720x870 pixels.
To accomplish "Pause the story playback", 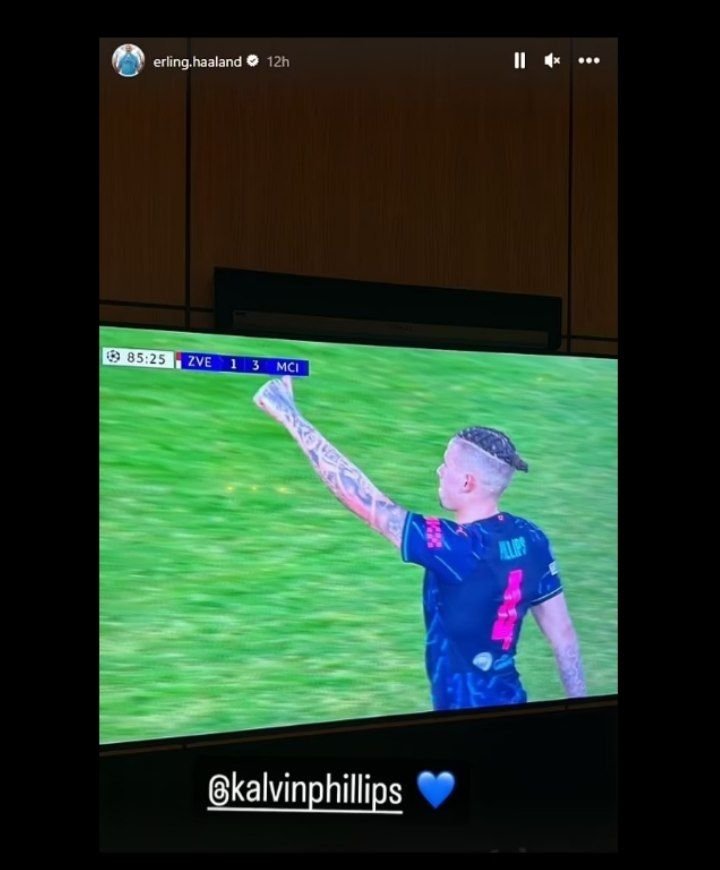I will [519, 61].
